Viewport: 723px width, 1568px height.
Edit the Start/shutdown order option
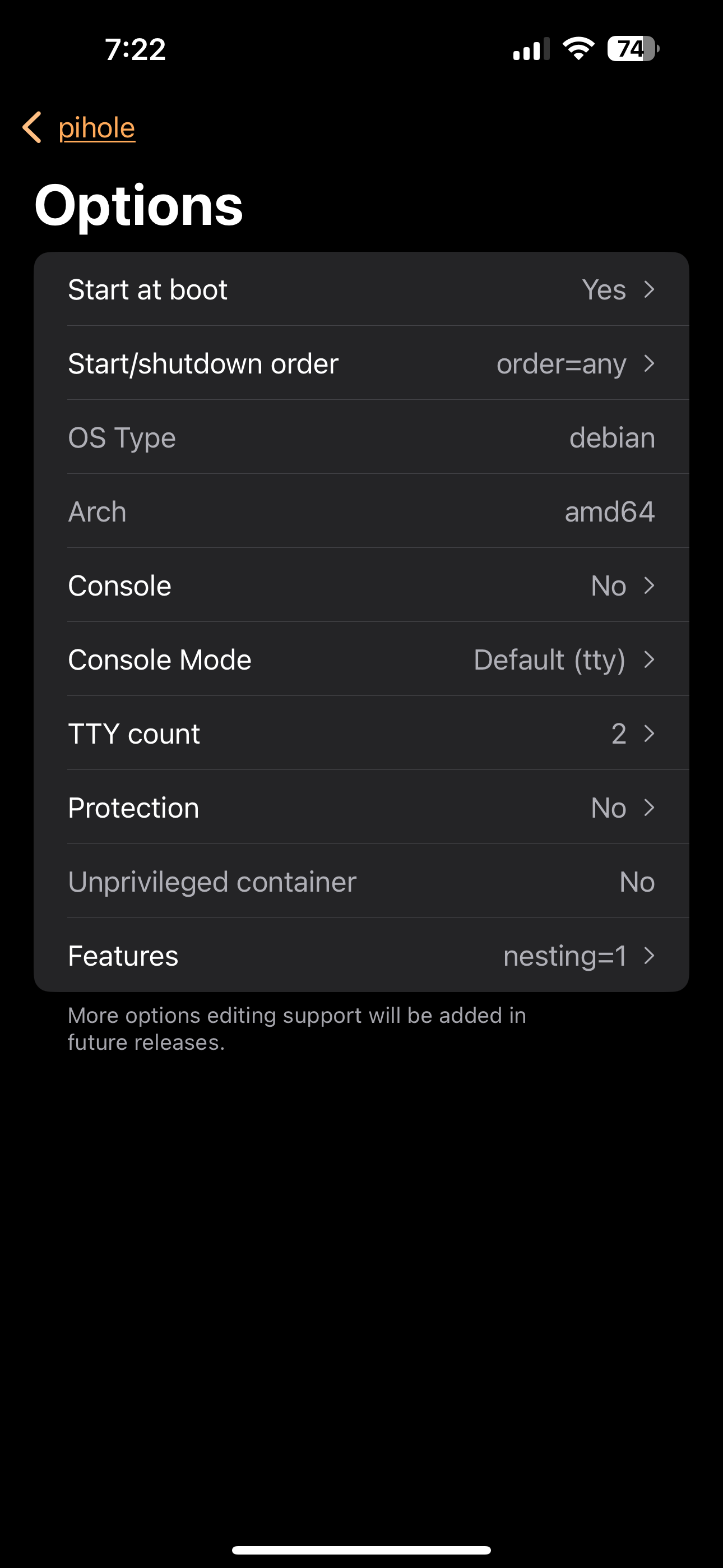361,363
